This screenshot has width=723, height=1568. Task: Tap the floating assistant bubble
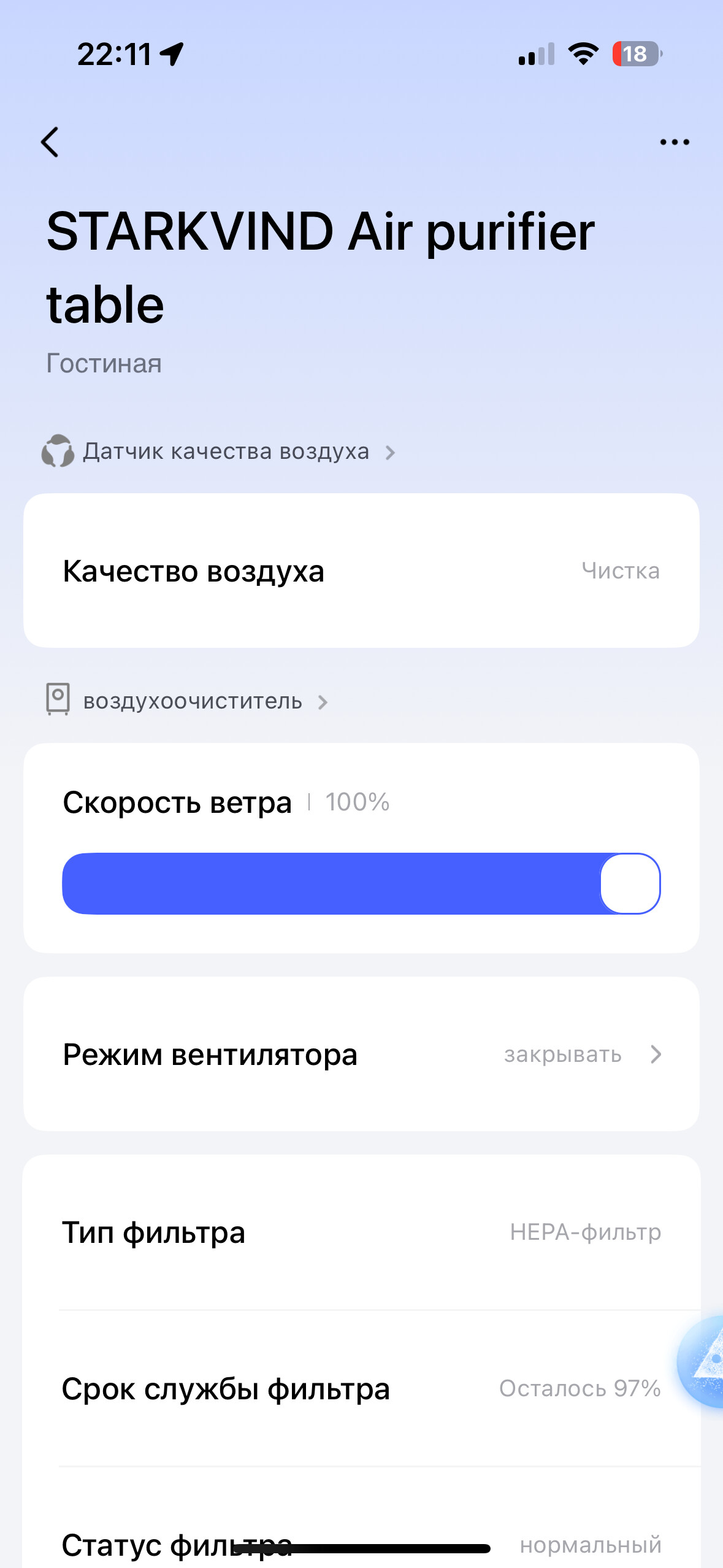click(704, 1362)
